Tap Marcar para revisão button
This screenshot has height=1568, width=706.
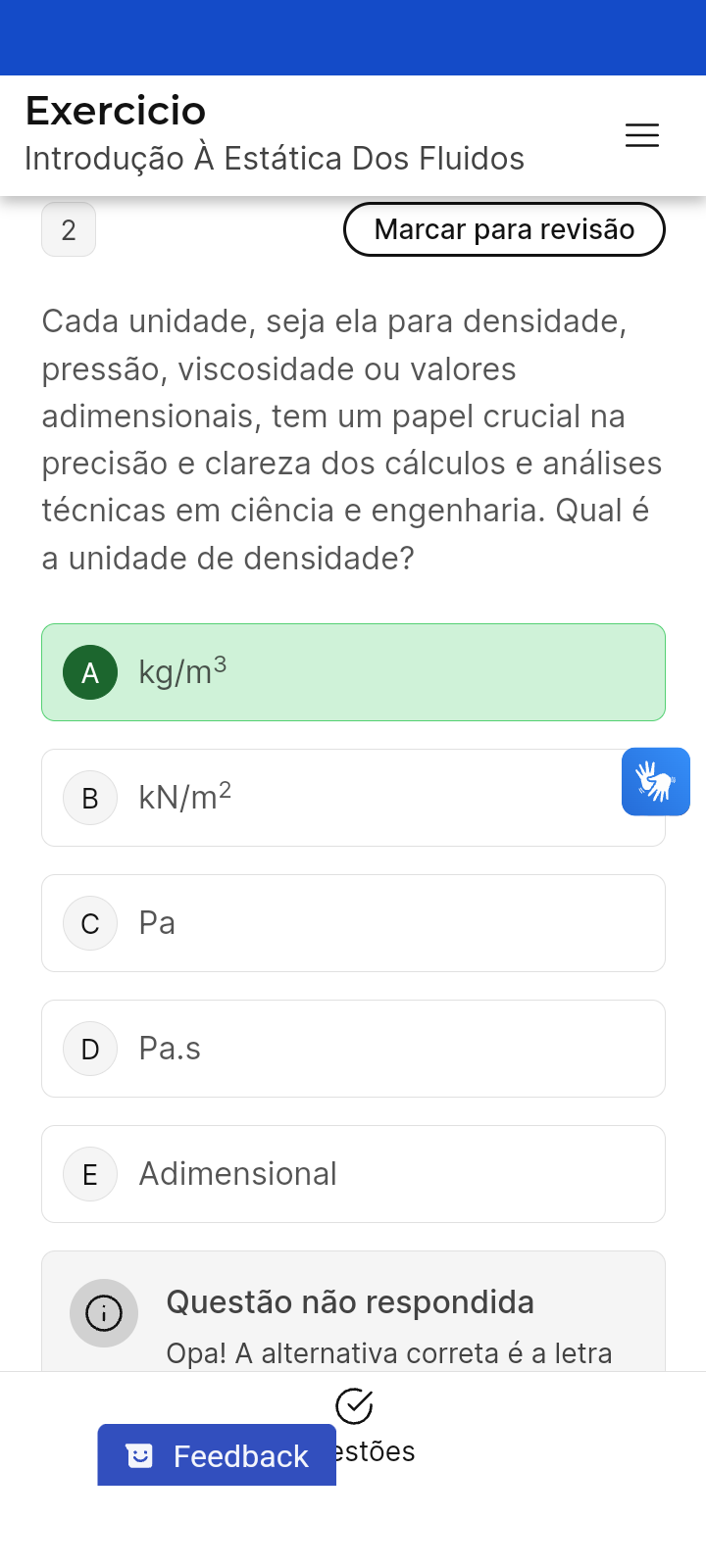(504, 229)
